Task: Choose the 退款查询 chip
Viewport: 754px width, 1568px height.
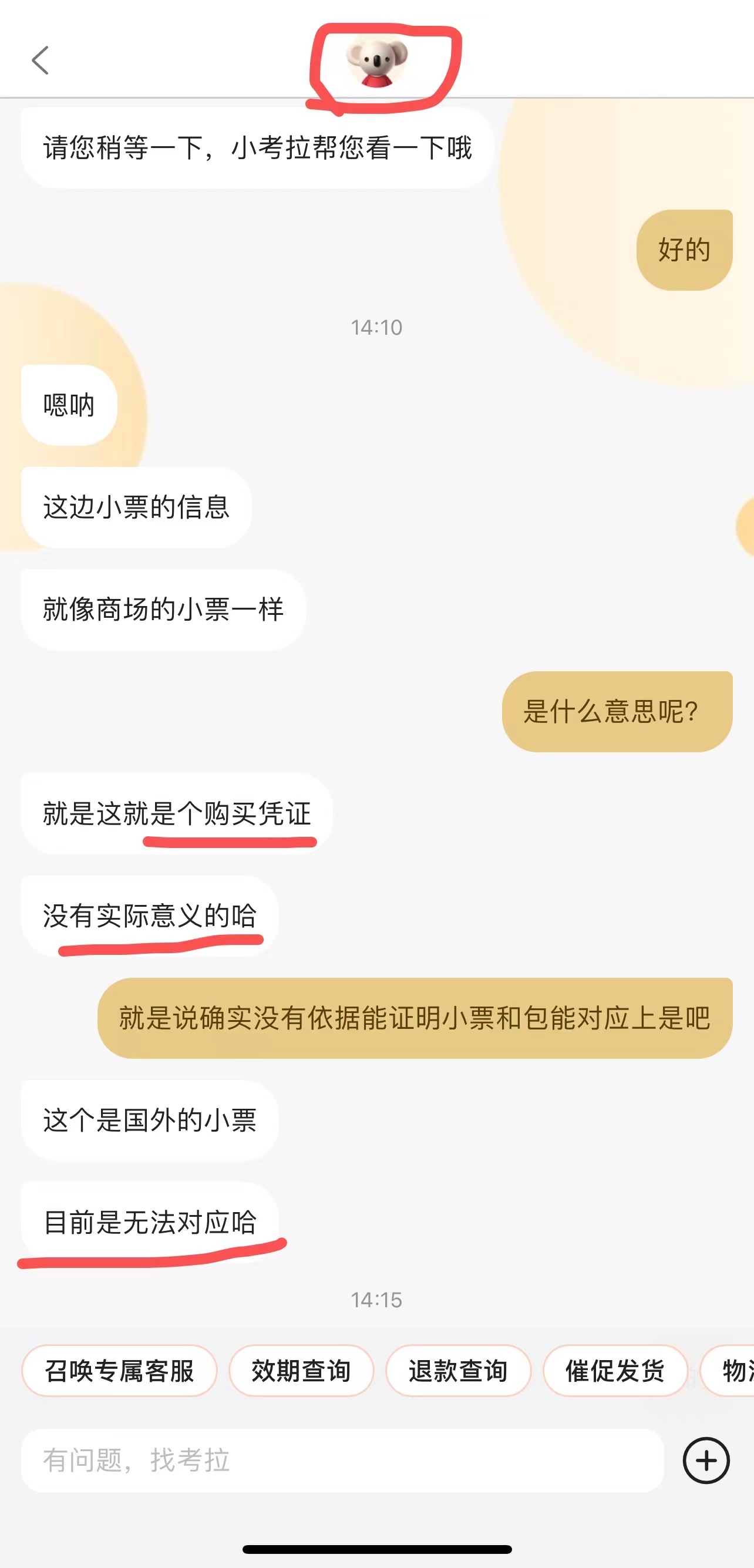Action: (458, 1371)
